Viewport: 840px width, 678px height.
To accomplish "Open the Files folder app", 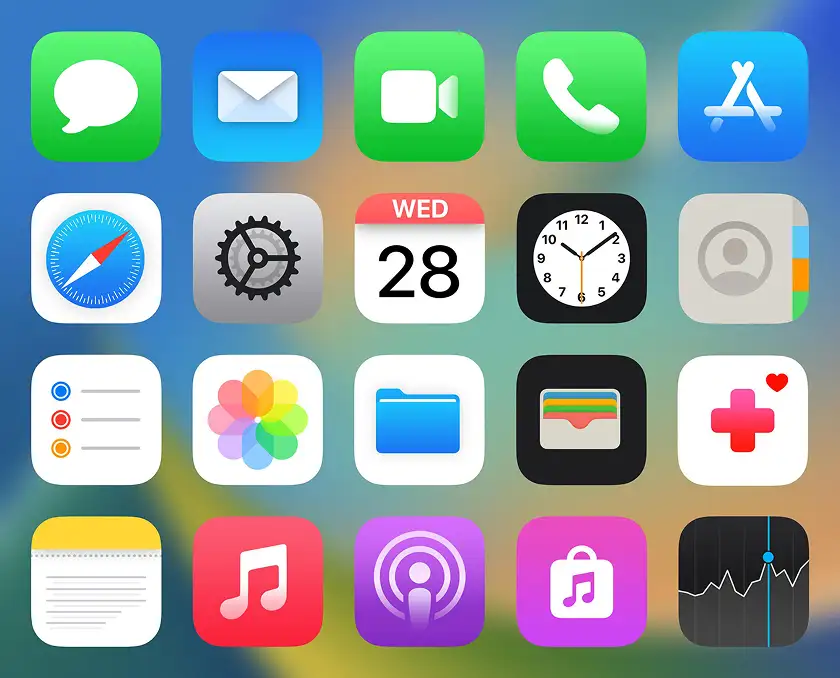I will [x=420, y=420].
